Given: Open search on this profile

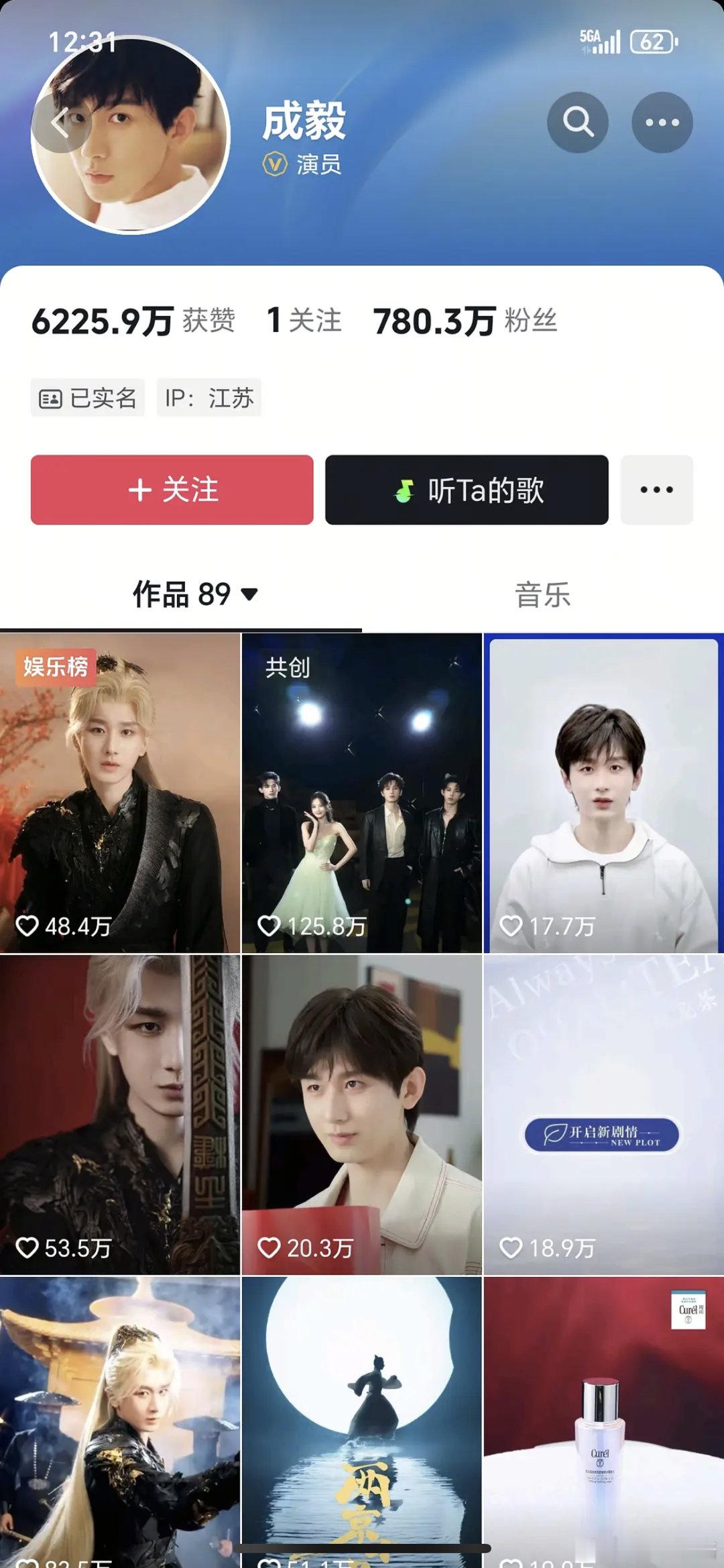Looking at the screenshot, I should pyautogui.click(x=577, y=122).
